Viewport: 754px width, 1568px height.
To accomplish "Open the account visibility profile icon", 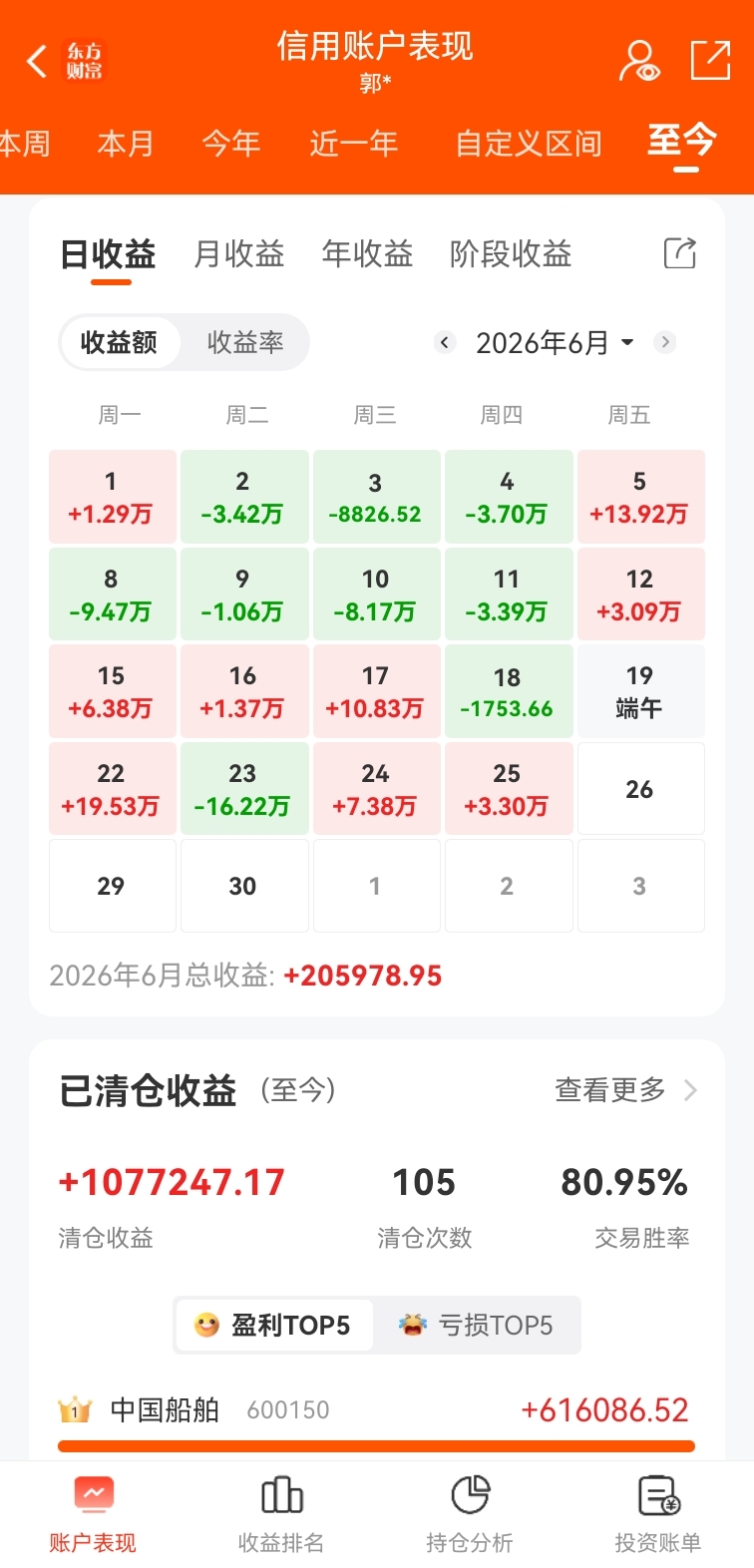I will 638,61.
